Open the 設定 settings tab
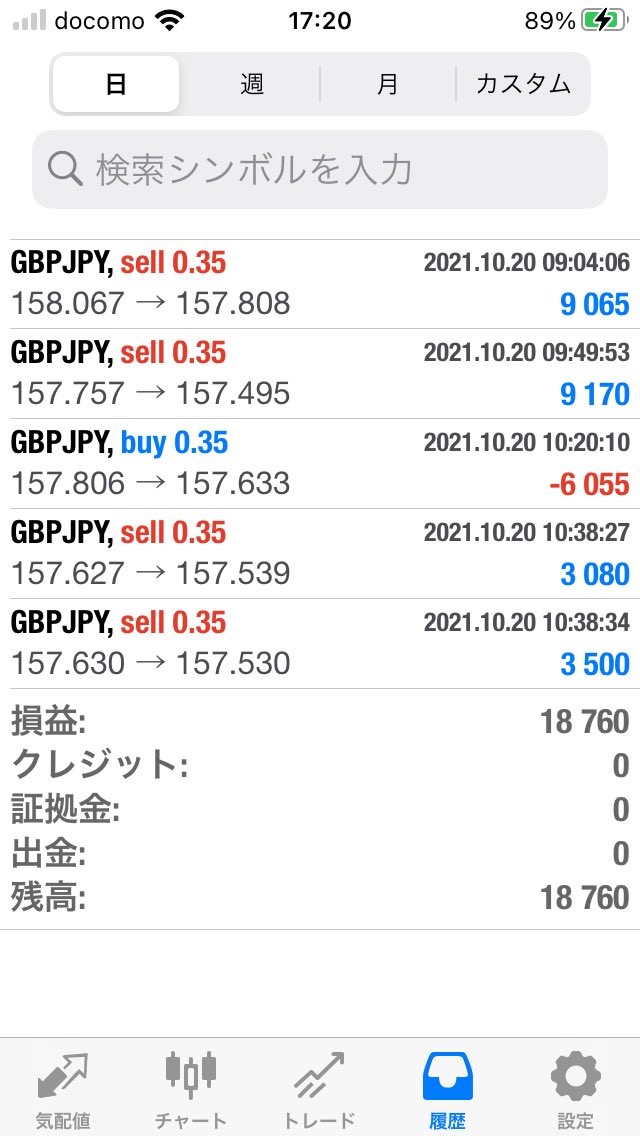Image resolution: width=640 pixels, height=1136 pixels. coord(576,1088)
